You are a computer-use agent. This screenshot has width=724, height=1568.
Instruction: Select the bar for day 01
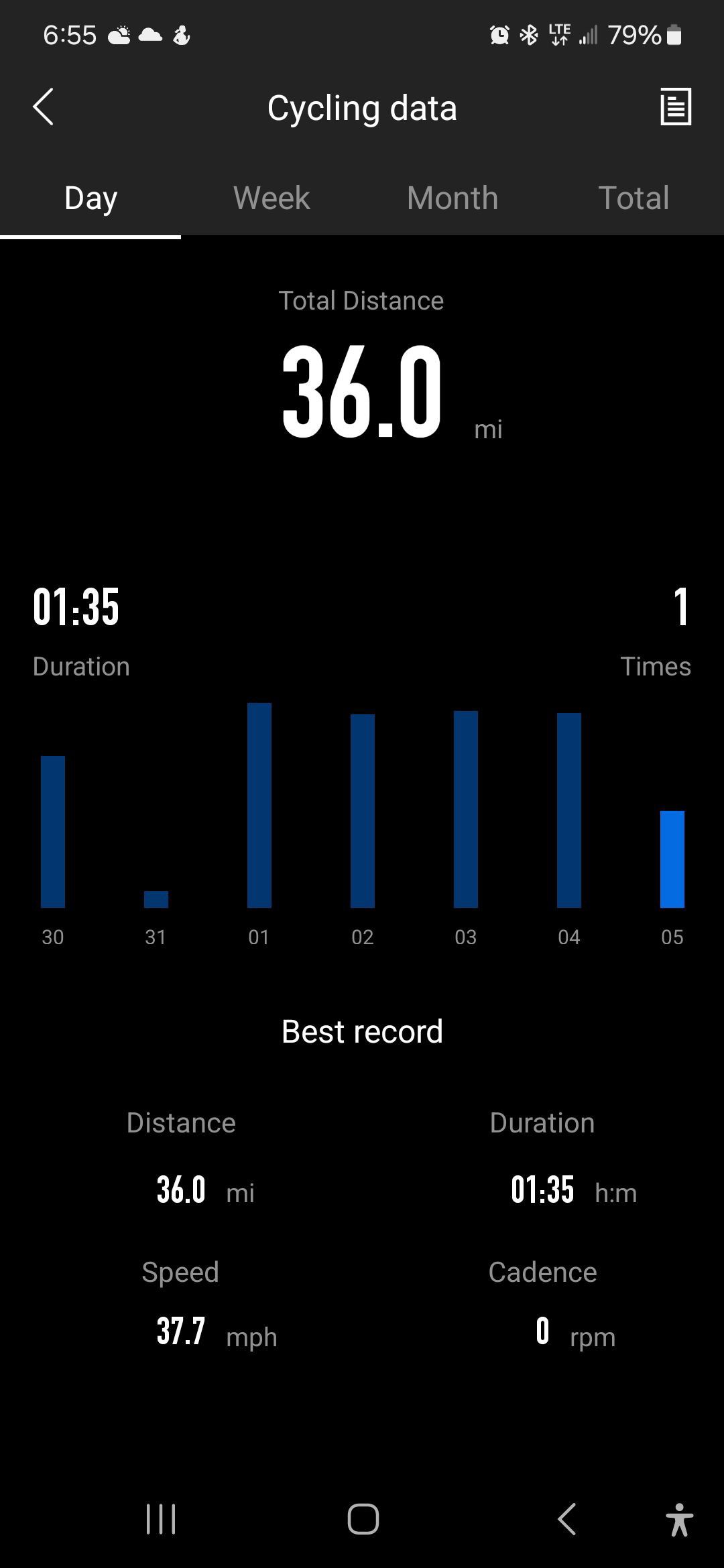(x=259, y=805)
